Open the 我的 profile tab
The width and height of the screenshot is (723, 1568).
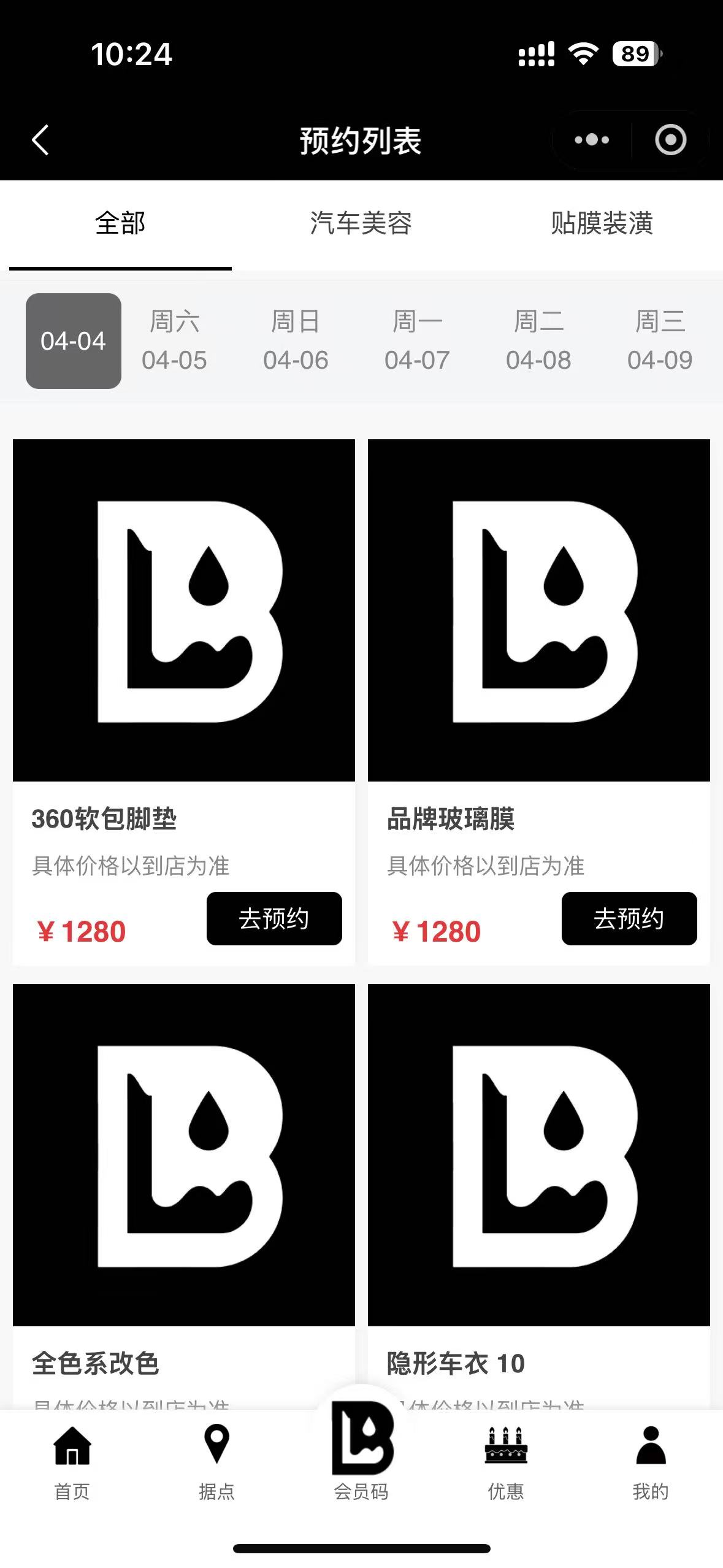point(651,1462)
